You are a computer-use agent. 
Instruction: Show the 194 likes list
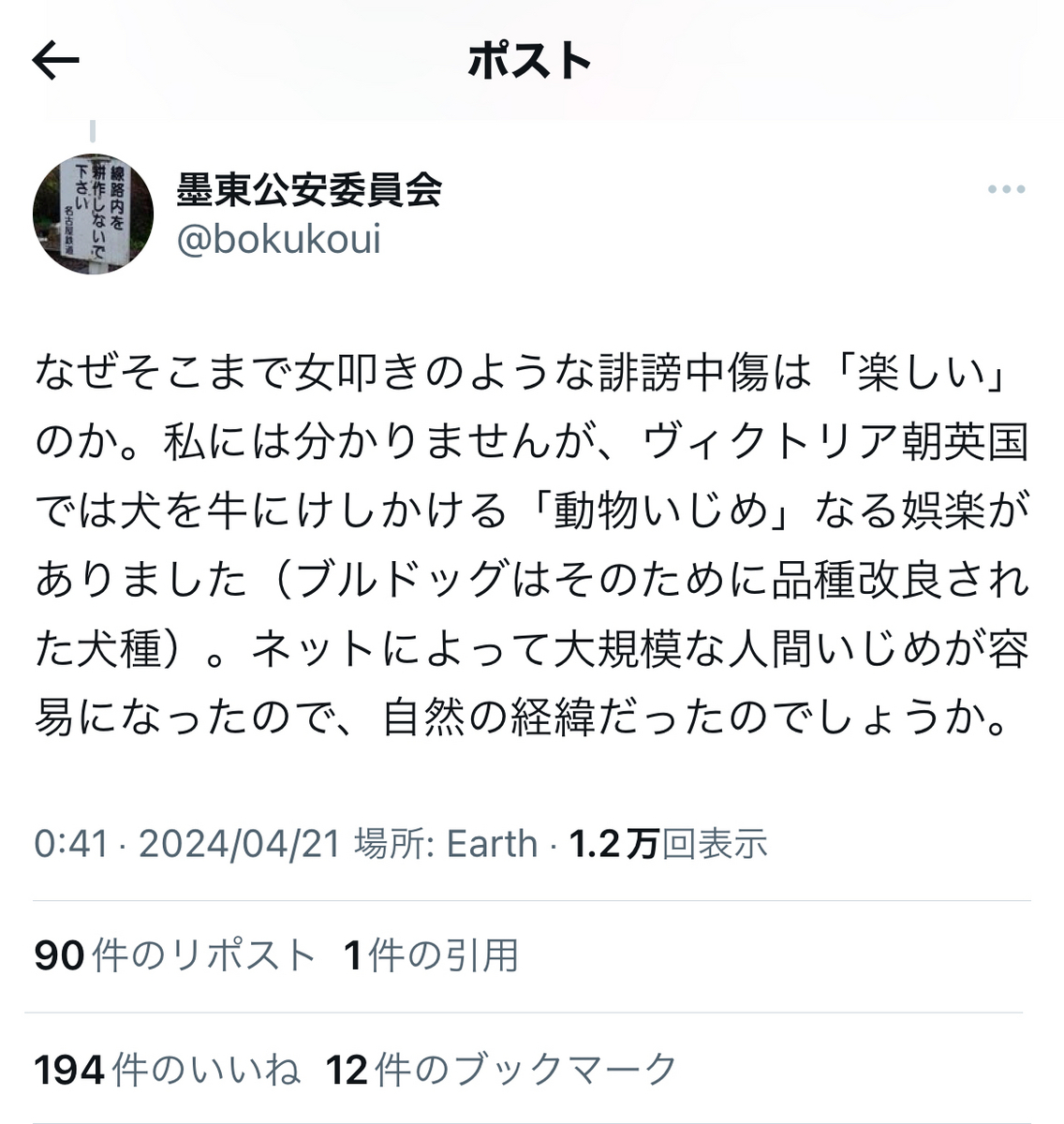[x=167, y=1070]
